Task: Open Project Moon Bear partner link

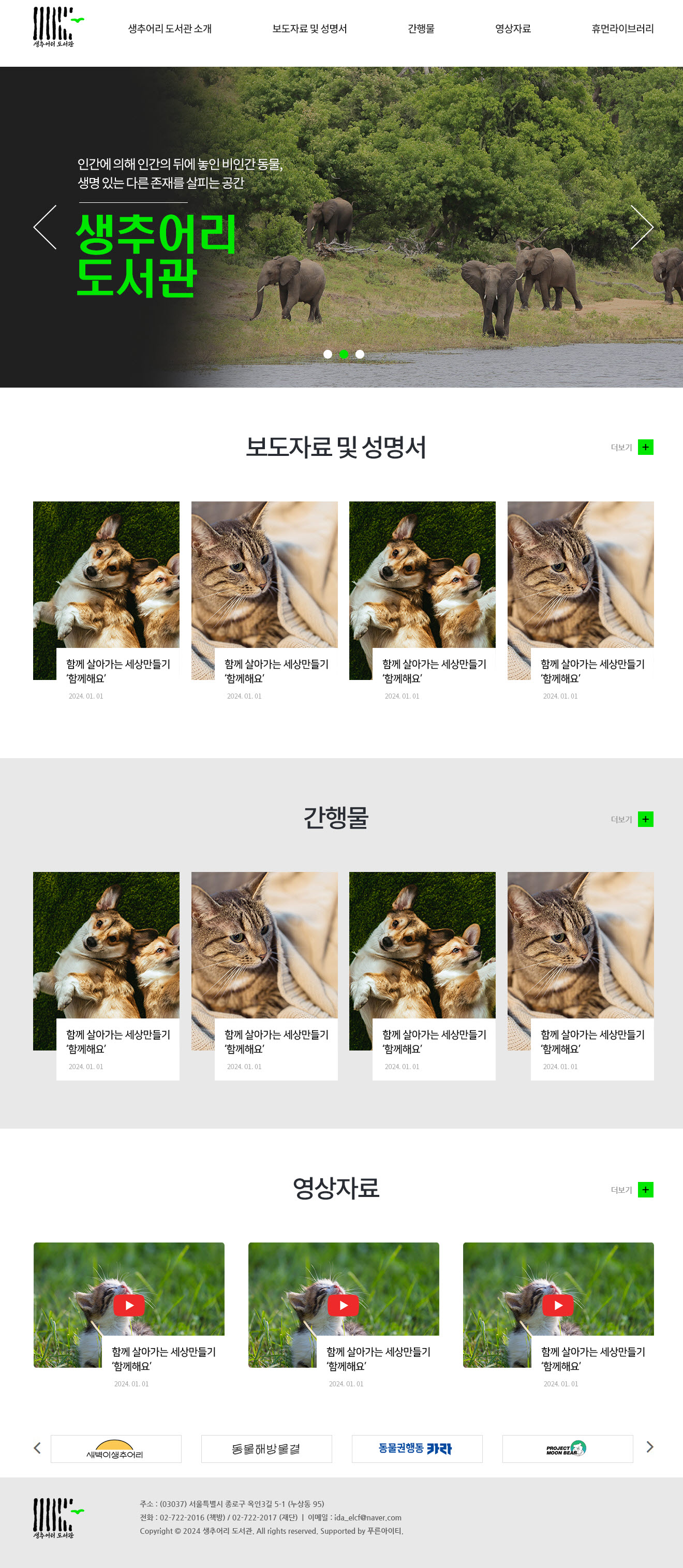Action: click(567, 1448)
